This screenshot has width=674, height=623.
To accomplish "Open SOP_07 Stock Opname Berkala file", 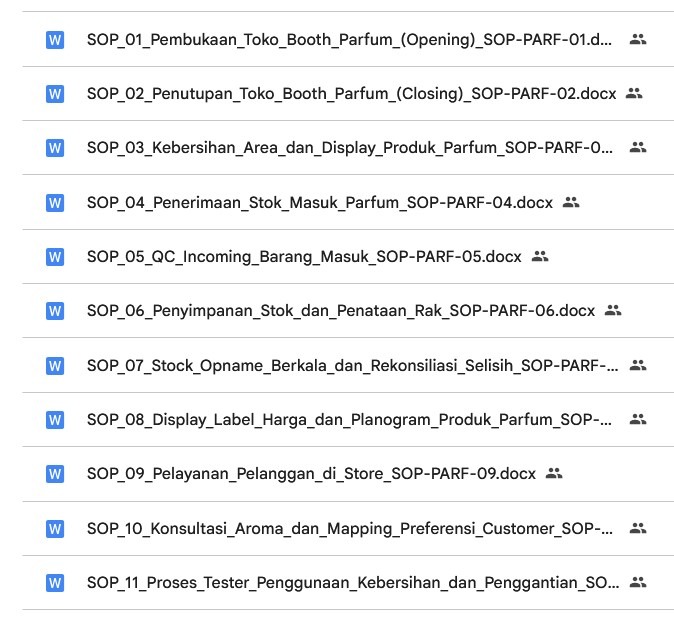I will click(x=350, y=365).
